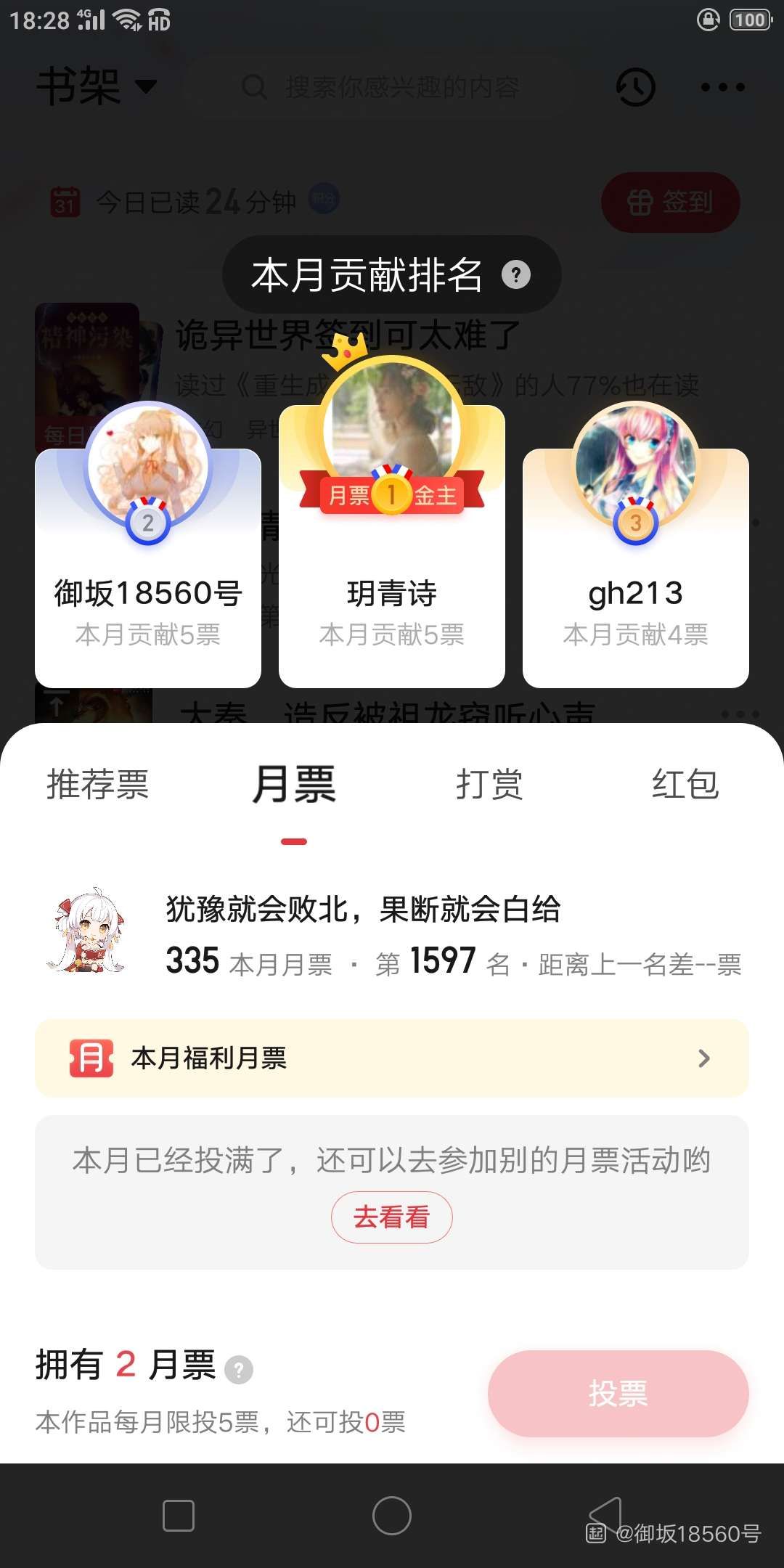Viewport: 784px width, 1568px height.
Task: Switch to the 推荐票 tab
Action: point(98,785)
